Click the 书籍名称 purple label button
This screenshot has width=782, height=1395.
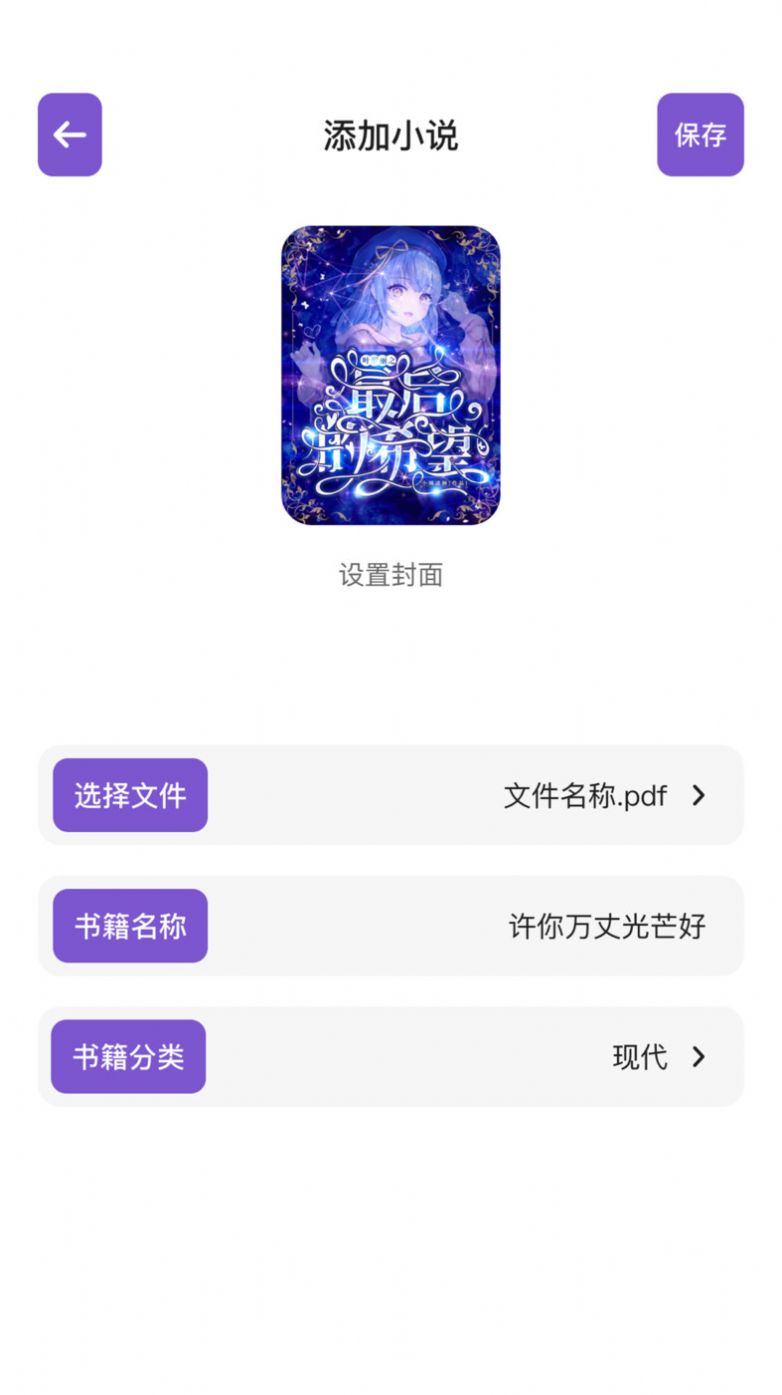[129, 926]
